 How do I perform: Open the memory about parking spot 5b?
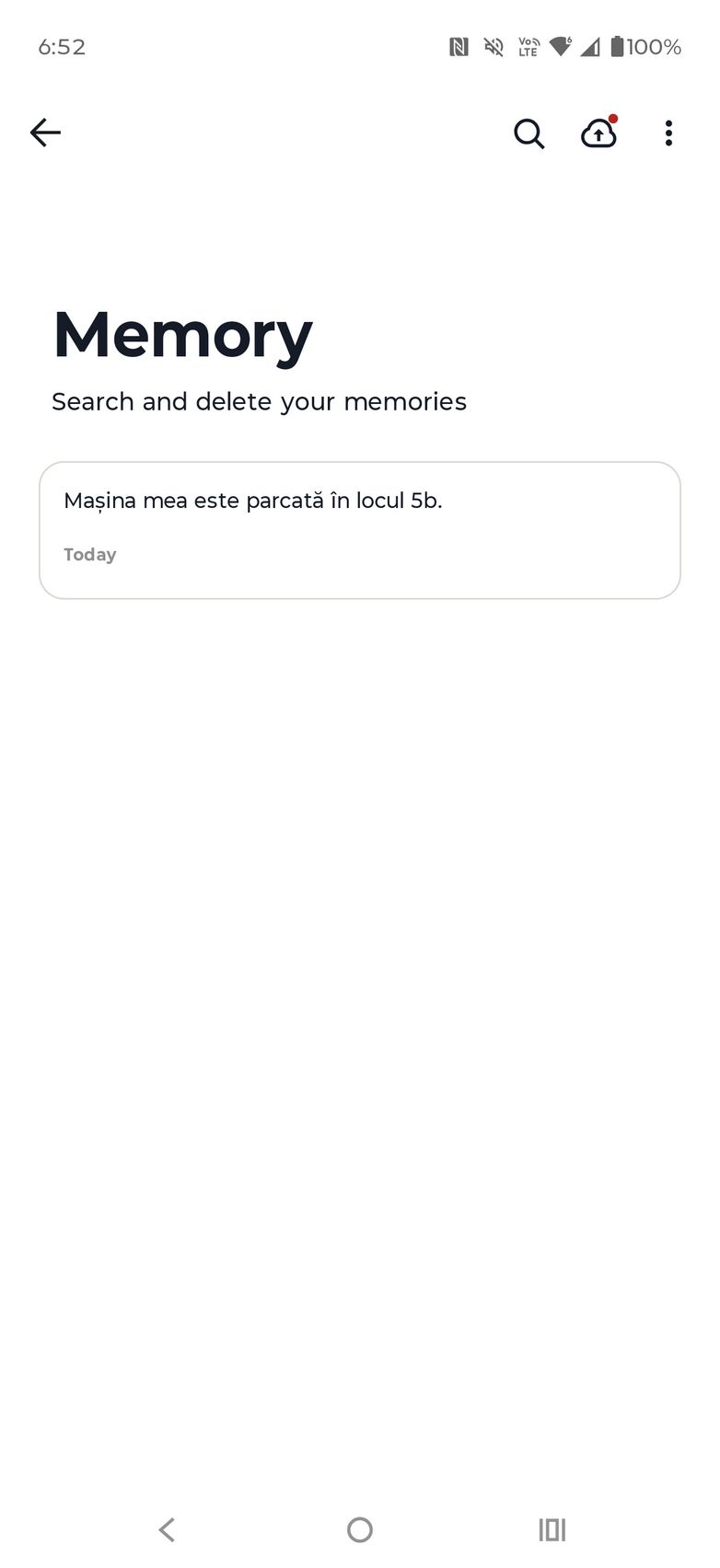click(359, 530)
